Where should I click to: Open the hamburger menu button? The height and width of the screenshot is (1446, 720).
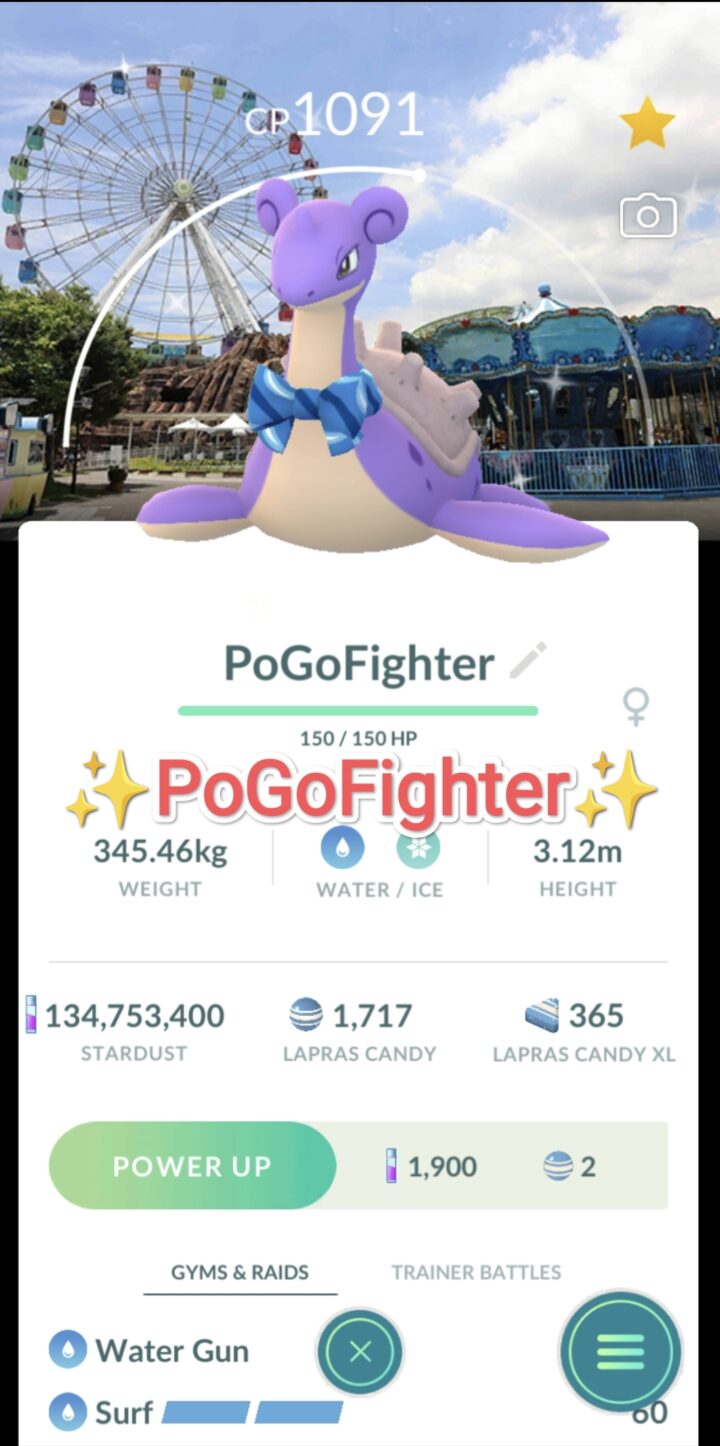pyautogui.click(x=620, y=1352)
